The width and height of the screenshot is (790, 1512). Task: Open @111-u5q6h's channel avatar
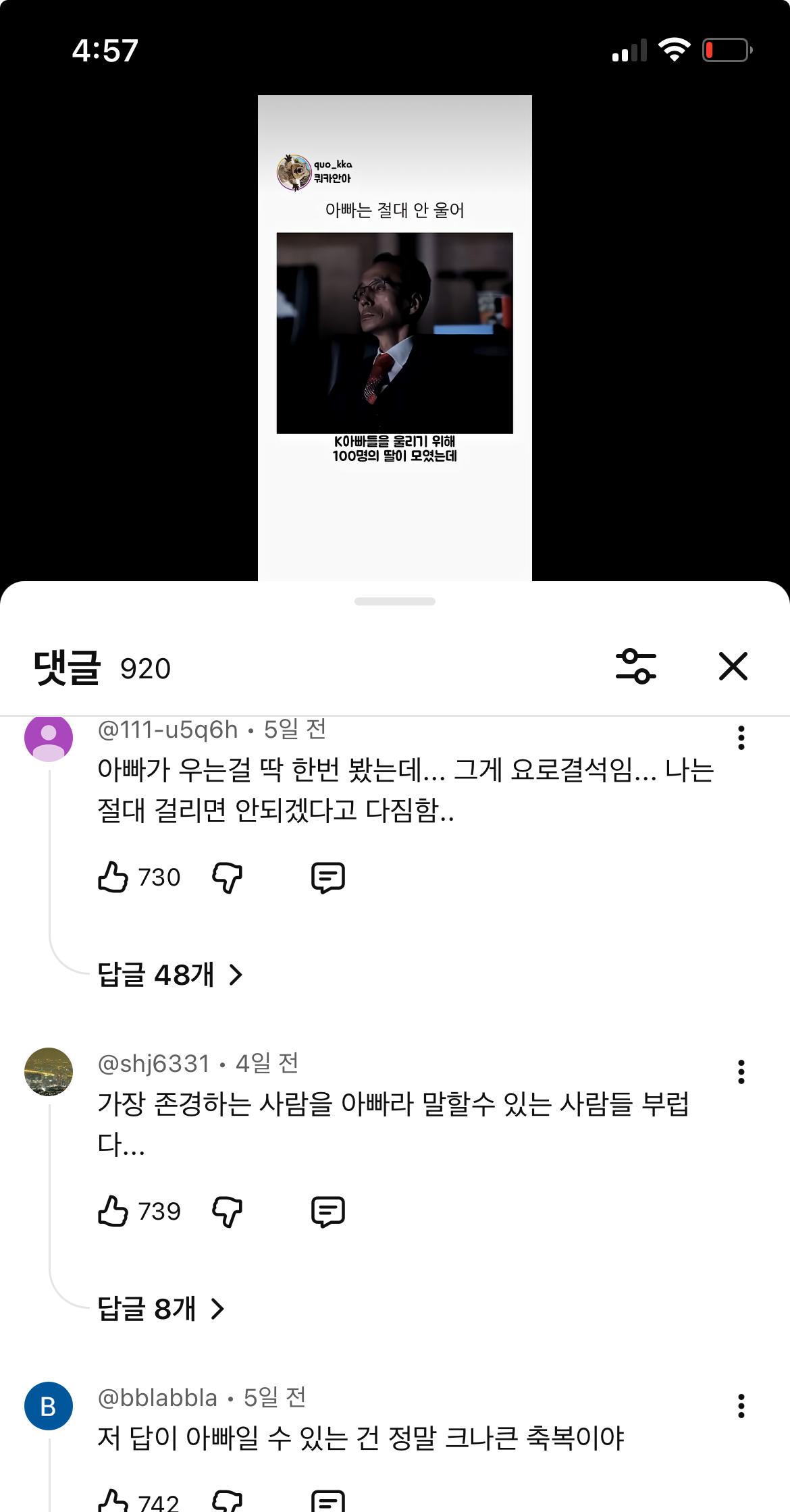pos(49,738)
